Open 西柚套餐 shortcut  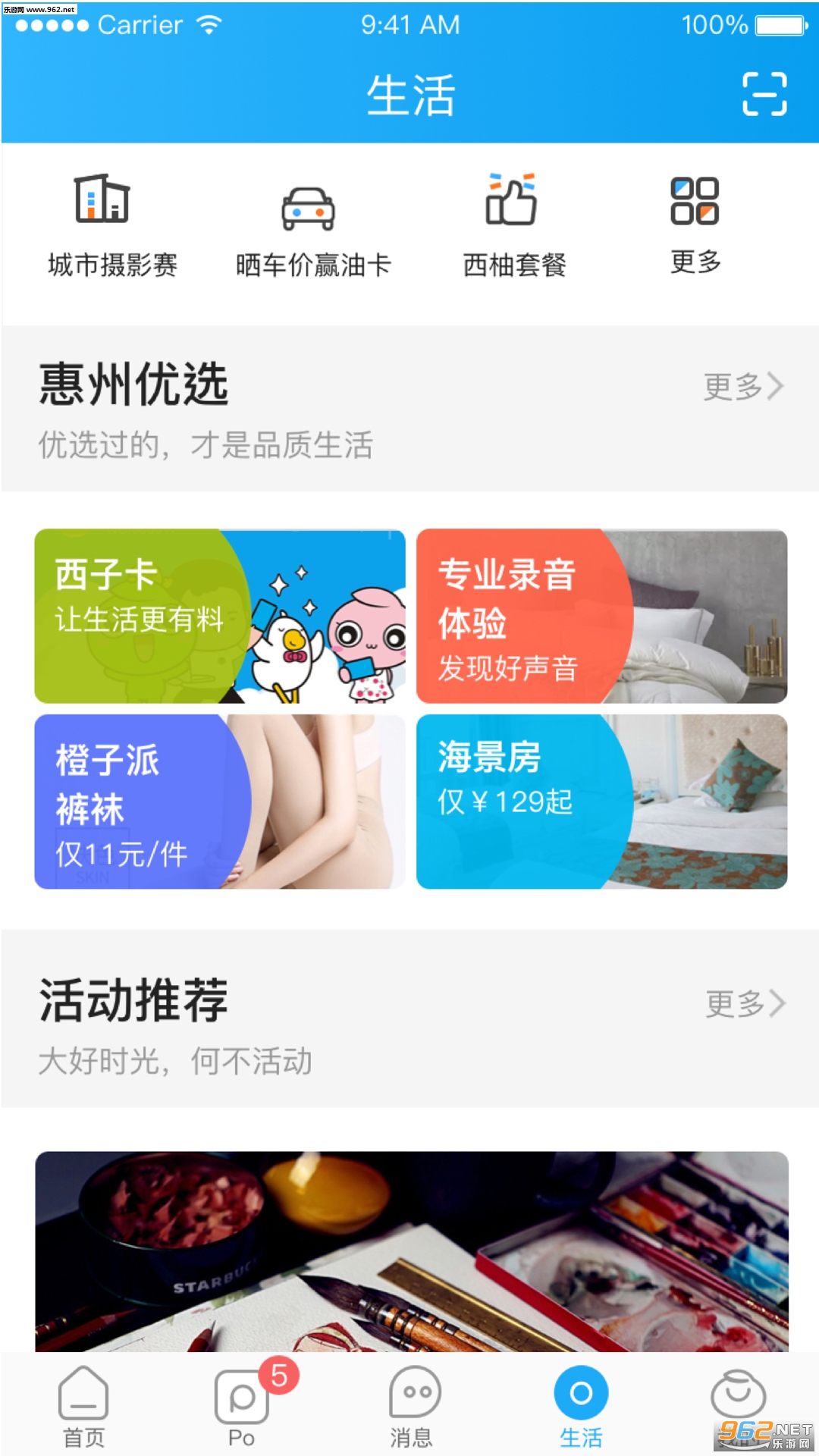pos(514,227)
